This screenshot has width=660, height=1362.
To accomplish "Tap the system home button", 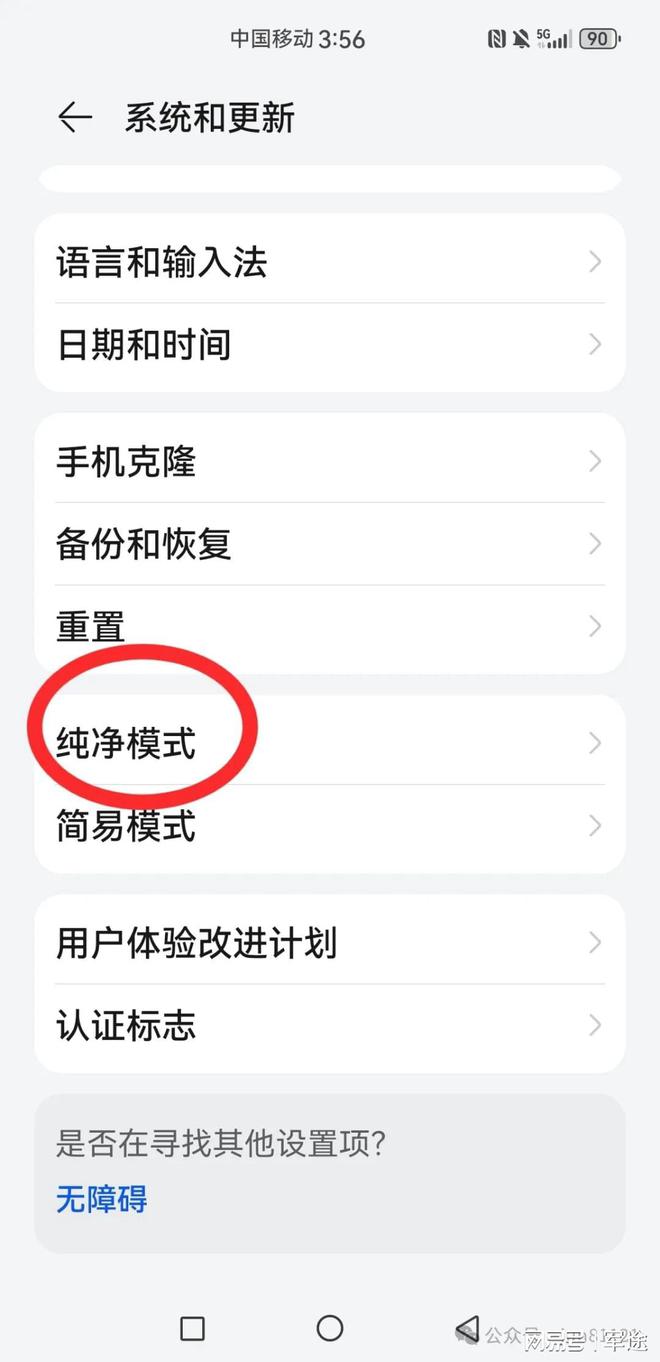I will click(x=330, y=1328).
